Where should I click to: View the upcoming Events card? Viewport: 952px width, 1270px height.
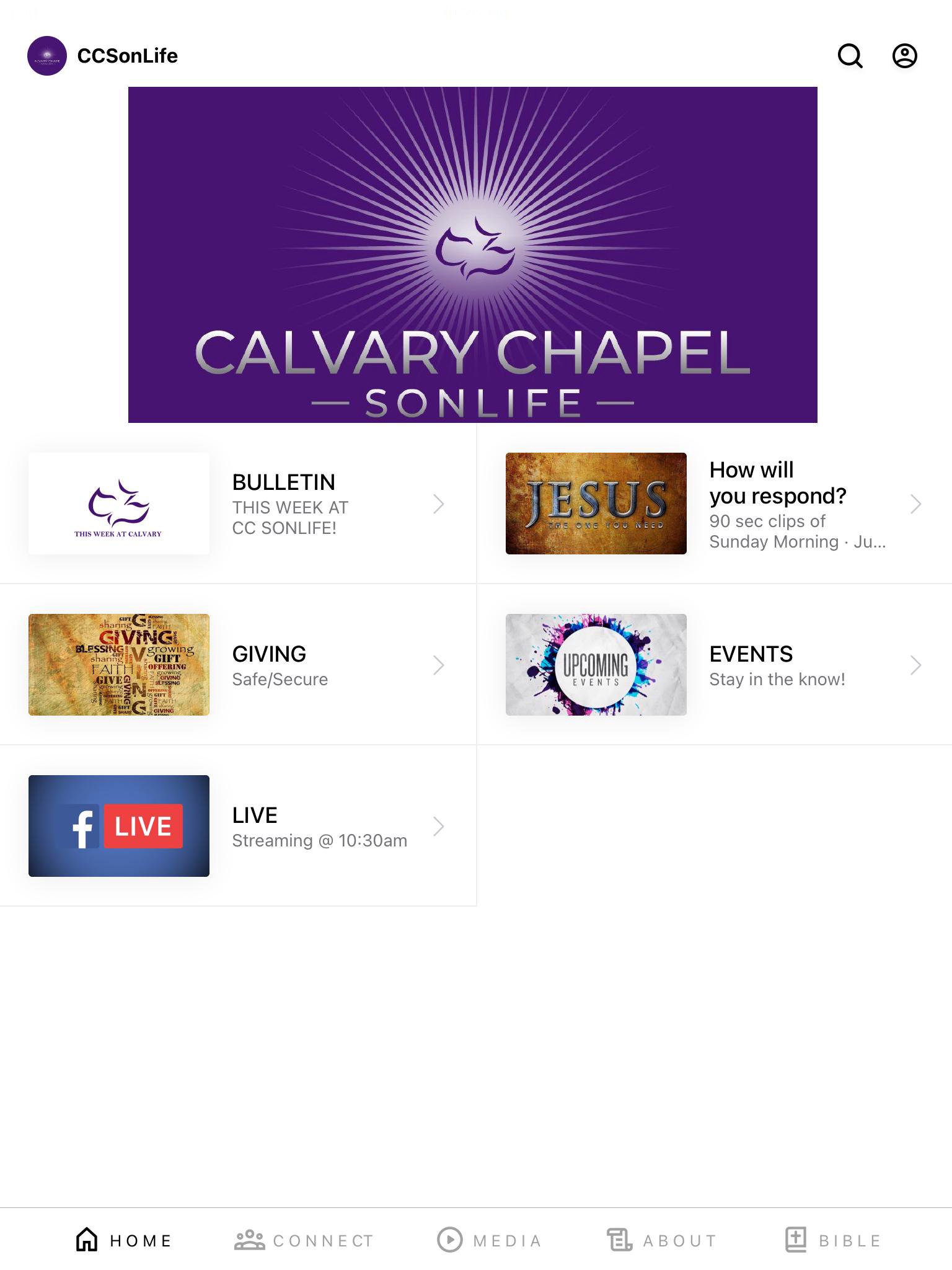714,665
